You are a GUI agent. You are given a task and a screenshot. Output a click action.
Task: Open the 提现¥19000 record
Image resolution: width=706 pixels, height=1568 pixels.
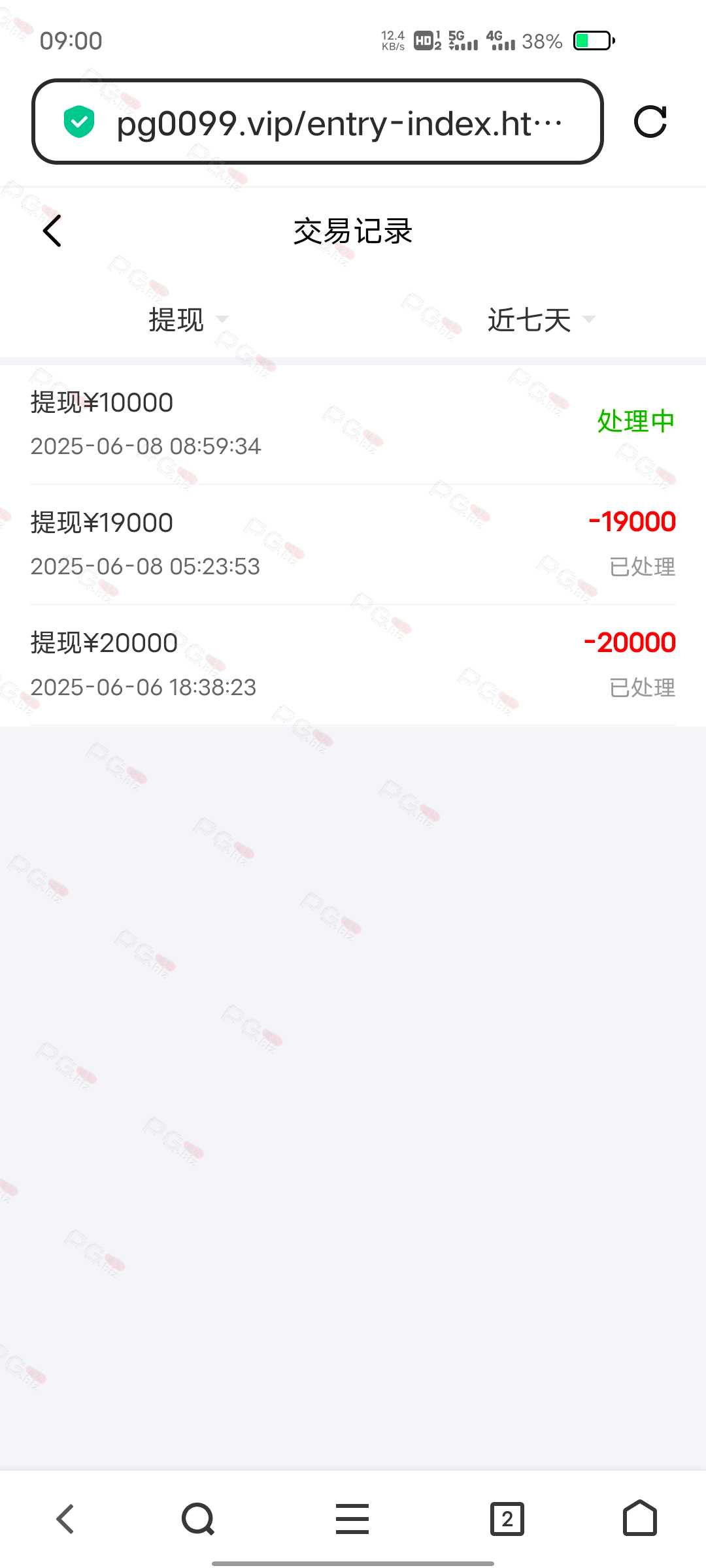353,544
